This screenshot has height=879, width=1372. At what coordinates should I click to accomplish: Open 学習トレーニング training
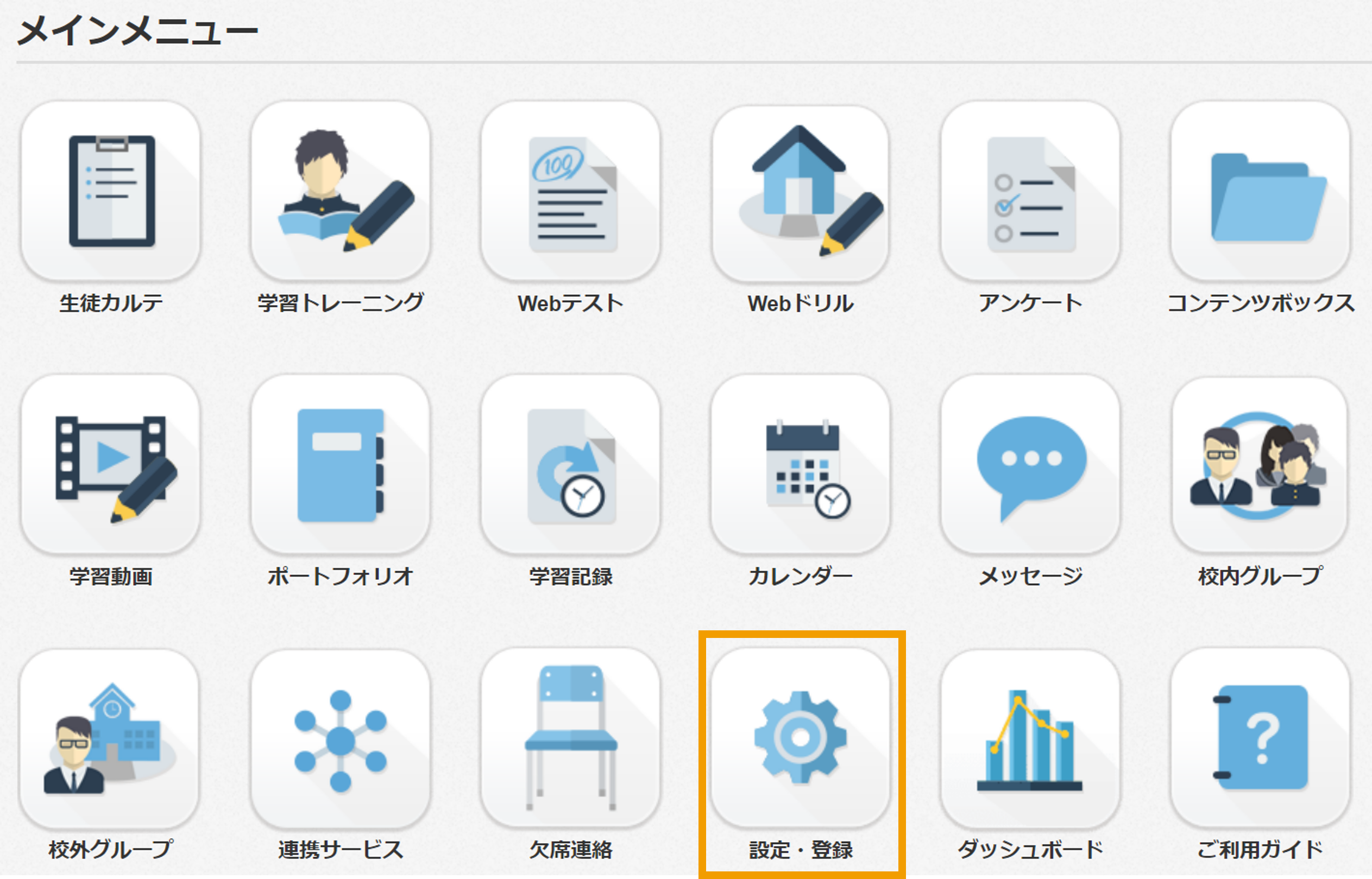pyautogui.click(x=341, y=191)
